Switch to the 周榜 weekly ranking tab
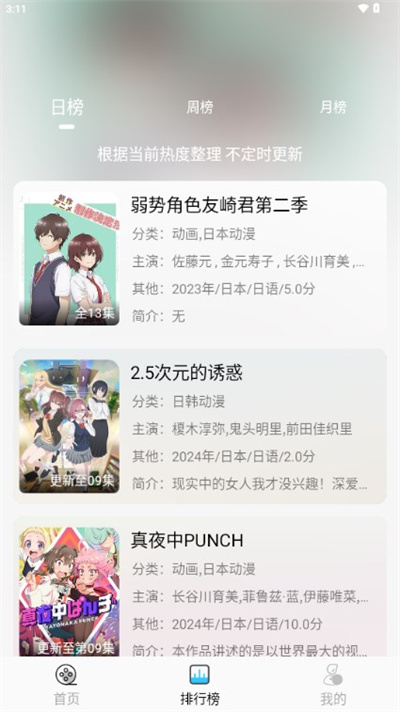Image resolution: width=400 pixels, height=712 pixels. tap(200, 107)
